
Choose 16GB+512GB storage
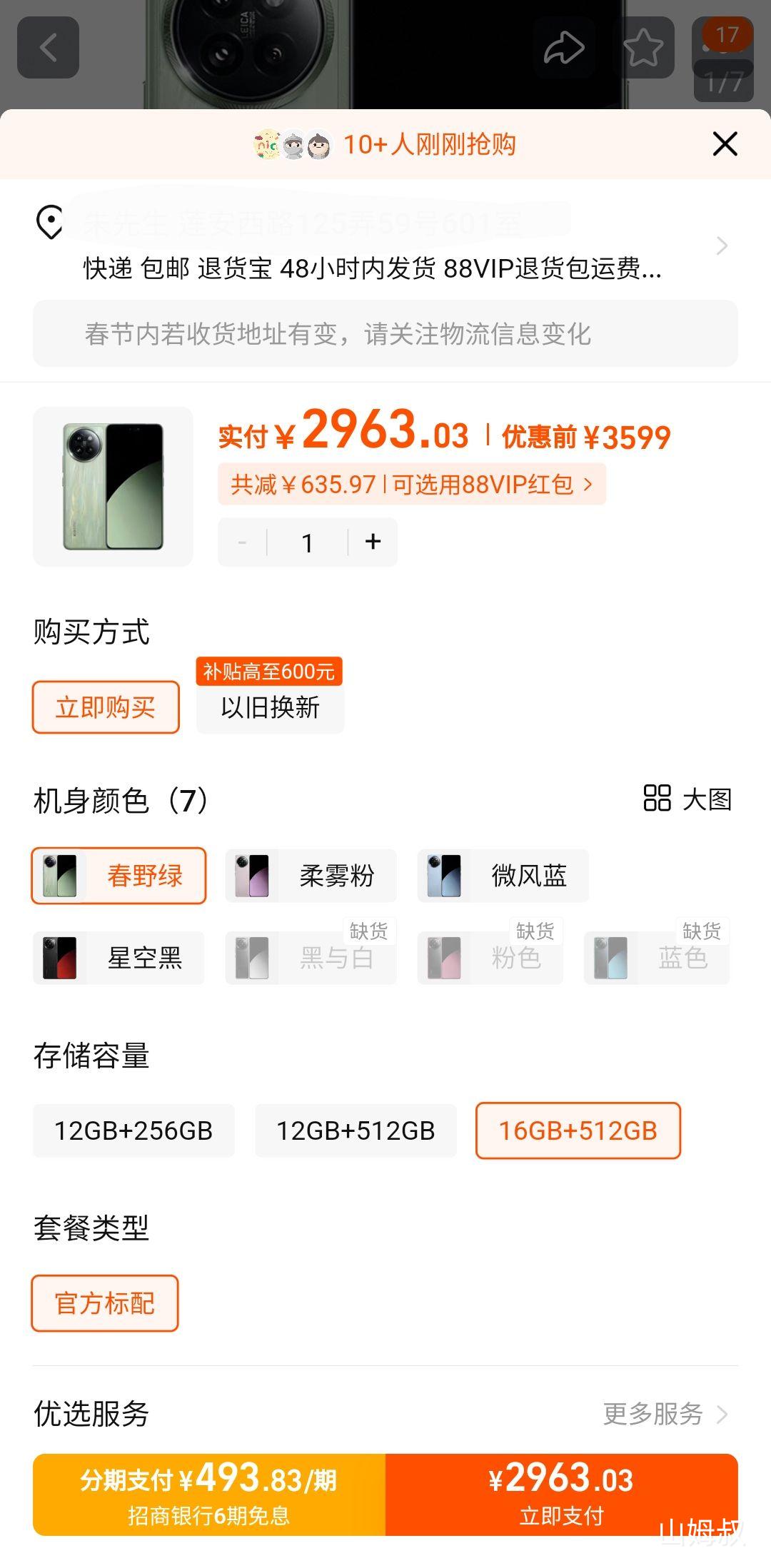(578, 1131)
